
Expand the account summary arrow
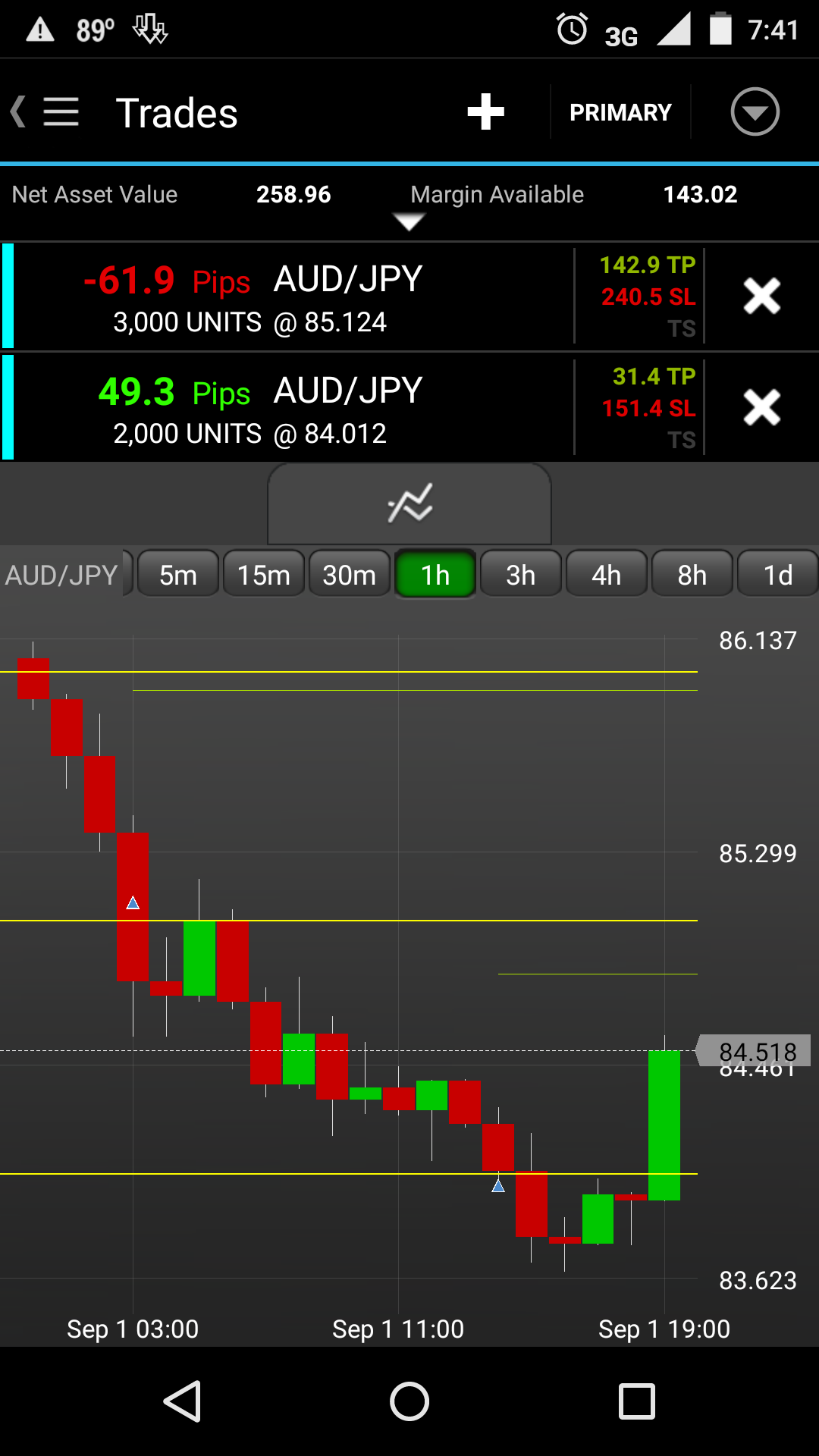click(409, 221)
